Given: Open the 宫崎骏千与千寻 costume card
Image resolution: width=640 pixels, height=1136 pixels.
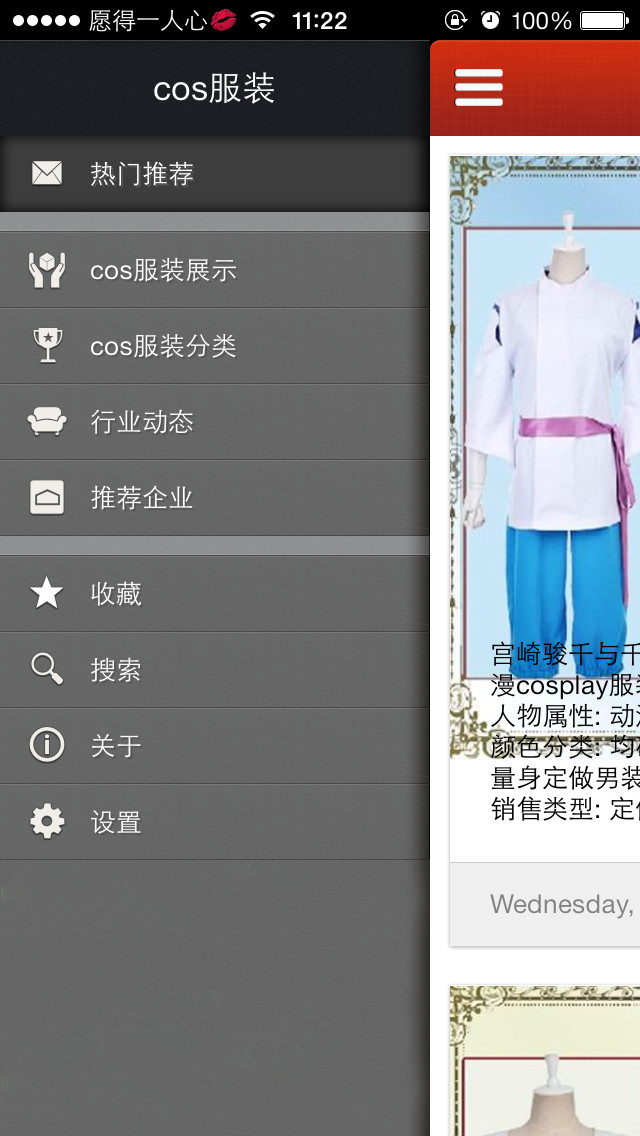Looking at the screenshot, I should [x=544, y=551].
